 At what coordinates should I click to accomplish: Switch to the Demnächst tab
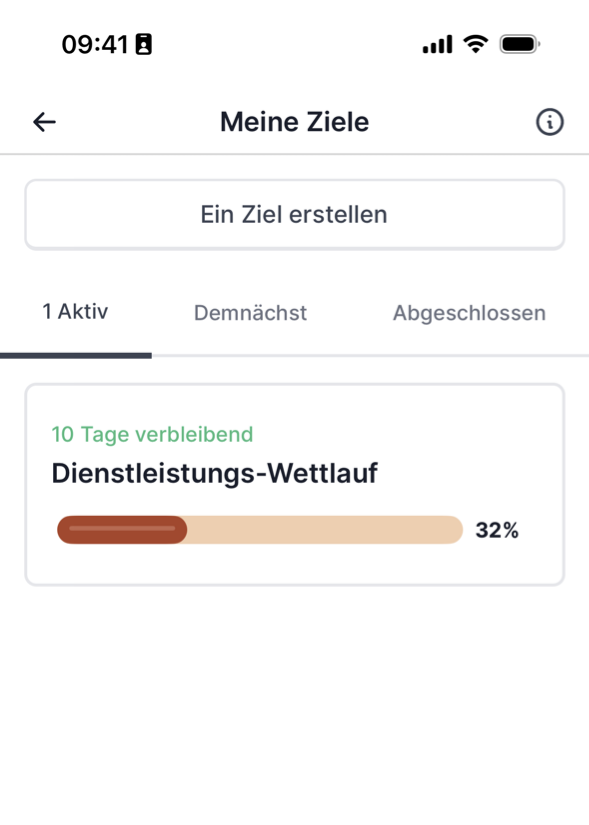250,313
